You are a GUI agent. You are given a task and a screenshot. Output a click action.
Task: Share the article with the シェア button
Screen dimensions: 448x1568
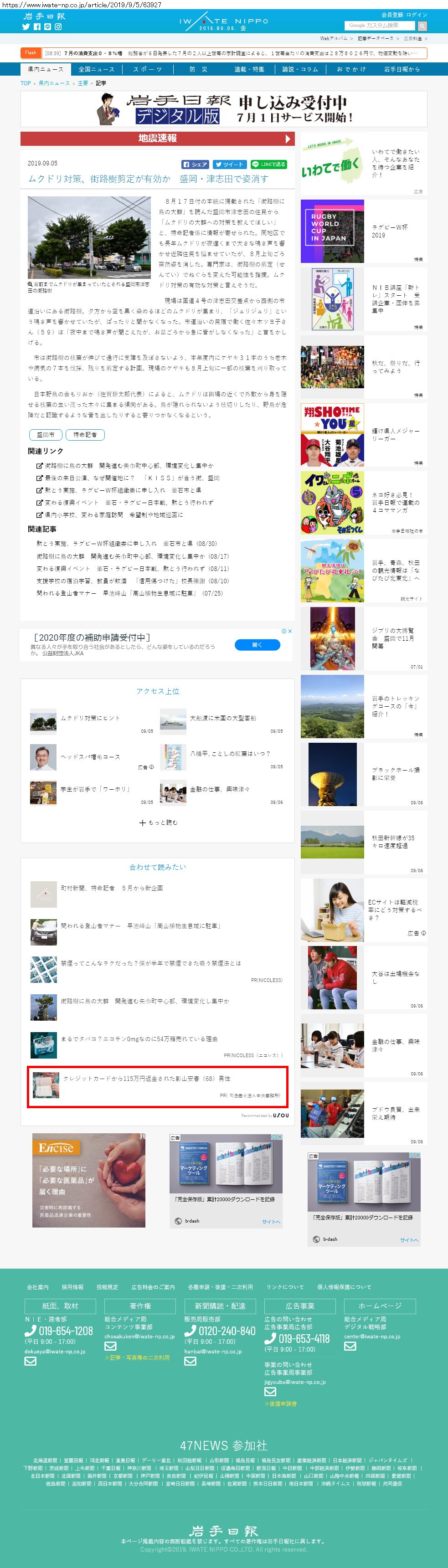(195, 165)
